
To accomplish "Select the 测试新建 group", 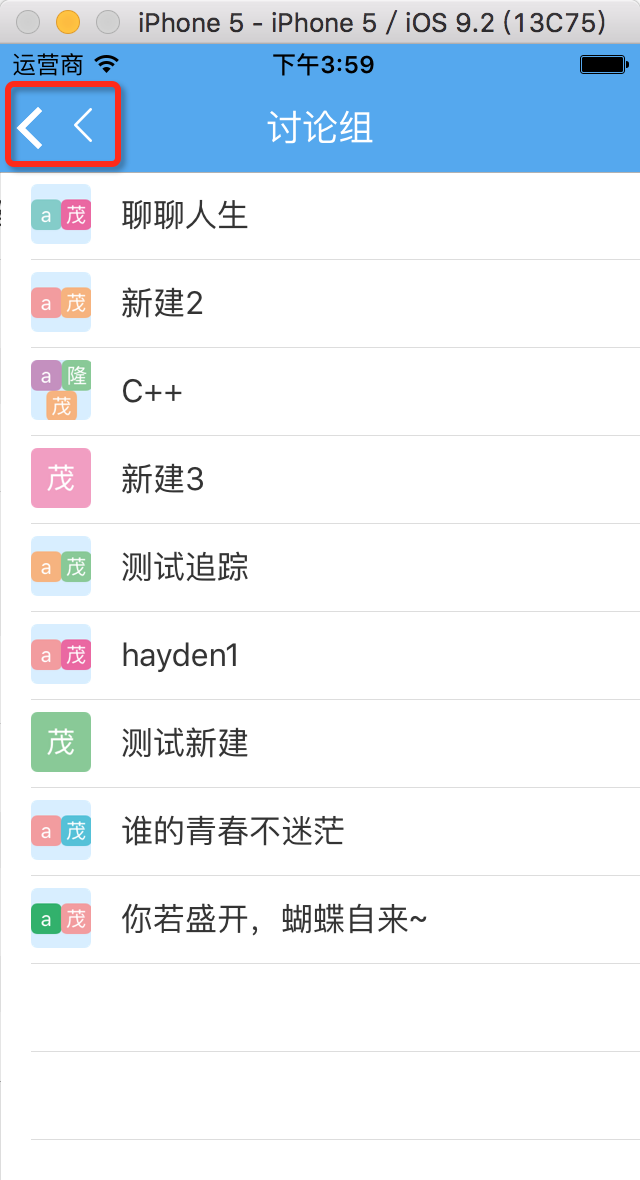I will tap(184, 743).
